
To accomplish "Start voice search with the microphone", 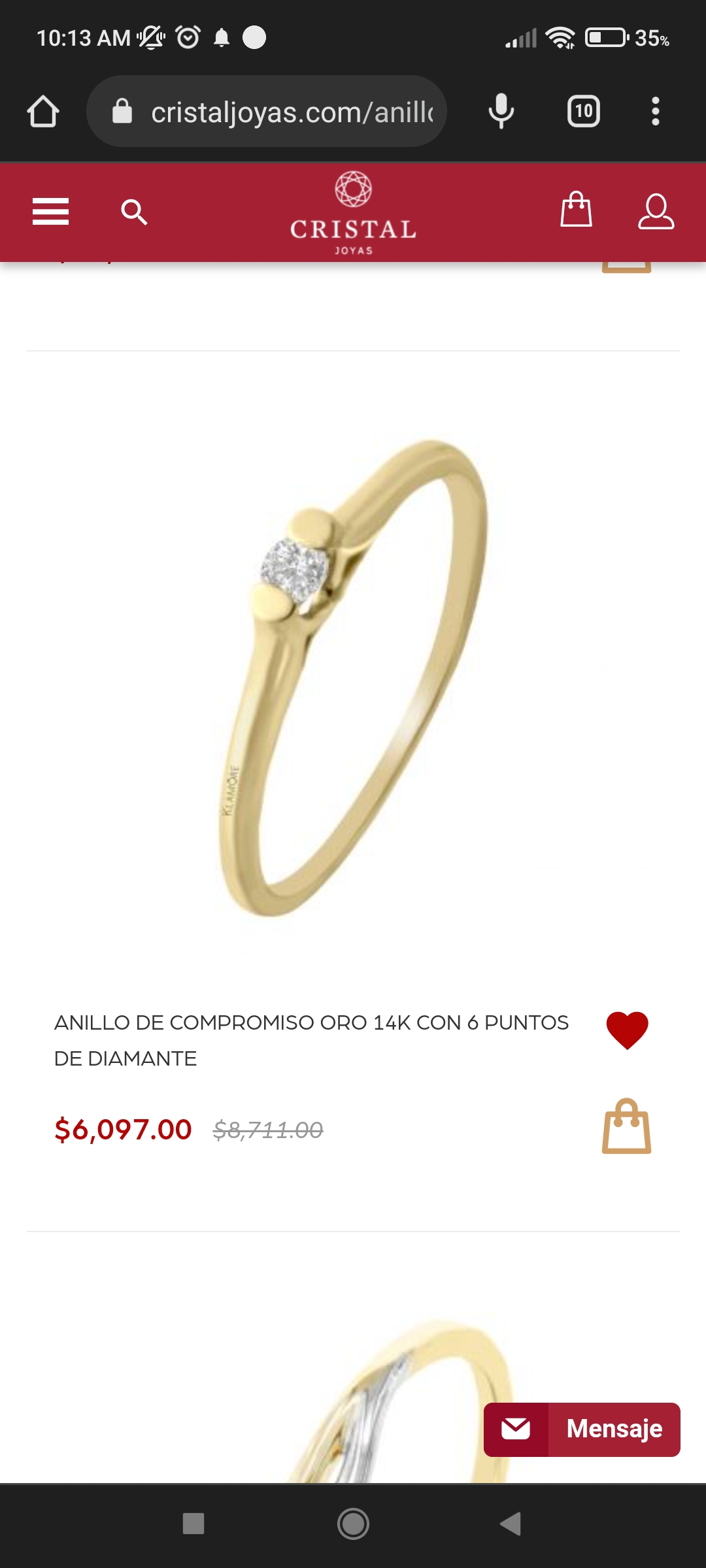I will click(501, 111).
